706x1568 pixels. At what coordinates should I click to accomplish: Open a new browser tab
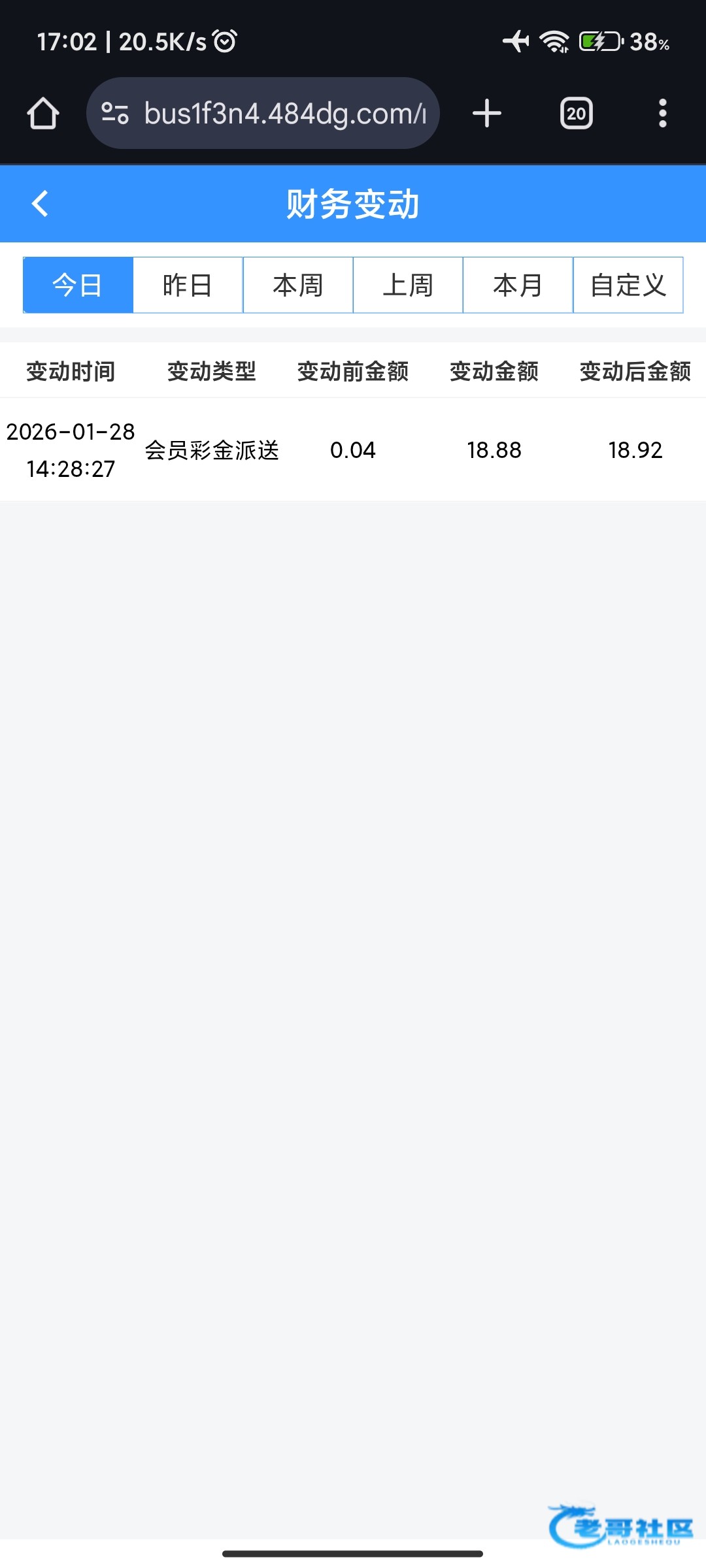click(x=487, y=114)
